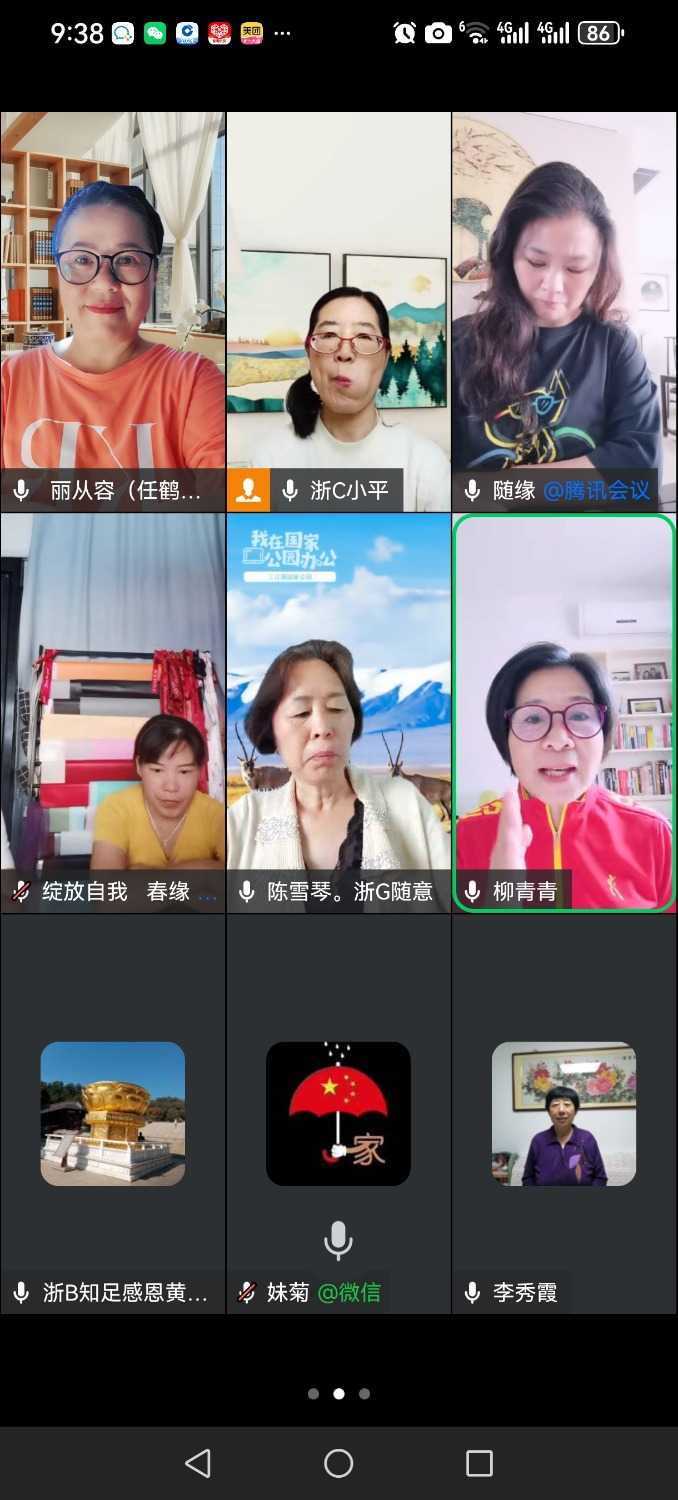Select the 浙B知足感恩 participant tile
This screenshot has width=678, height=1500.
(x=113, y=1113)
